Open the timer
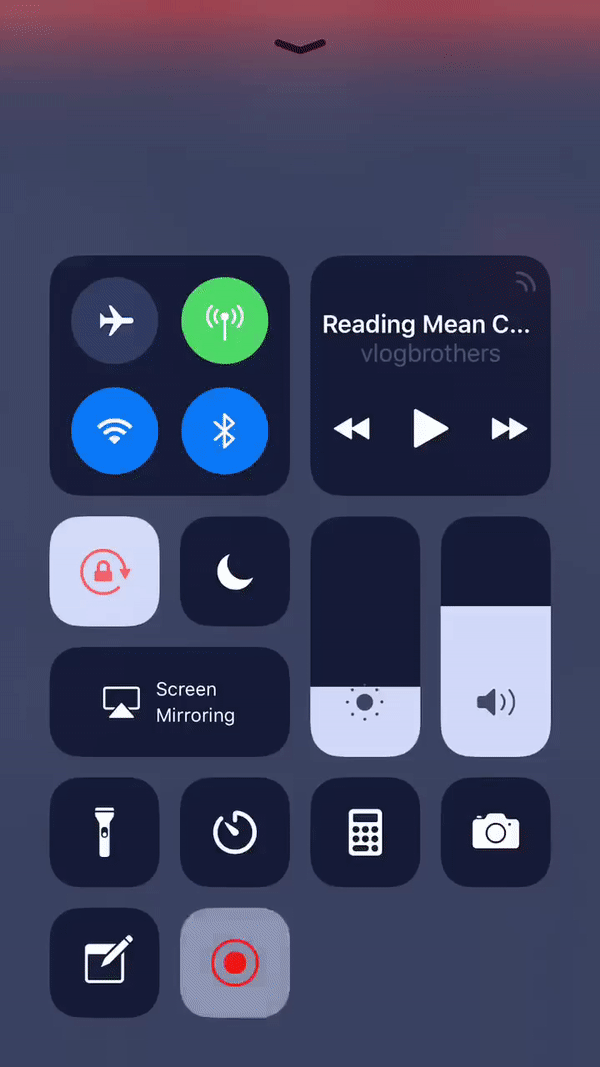600x1067 pixels. click(235, 832)
